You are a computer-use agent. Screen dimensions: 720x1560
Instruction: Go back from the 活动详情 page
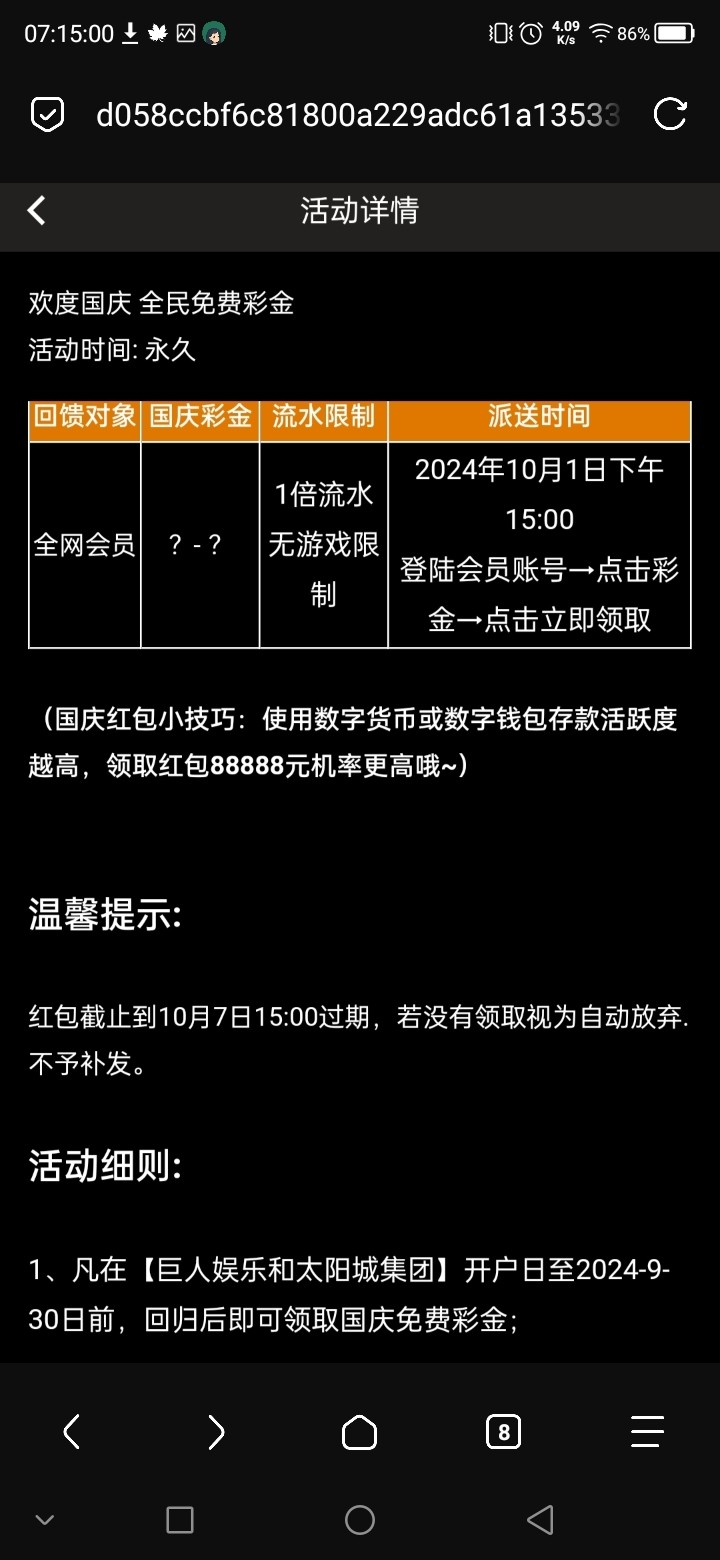(x=37, y=210)
